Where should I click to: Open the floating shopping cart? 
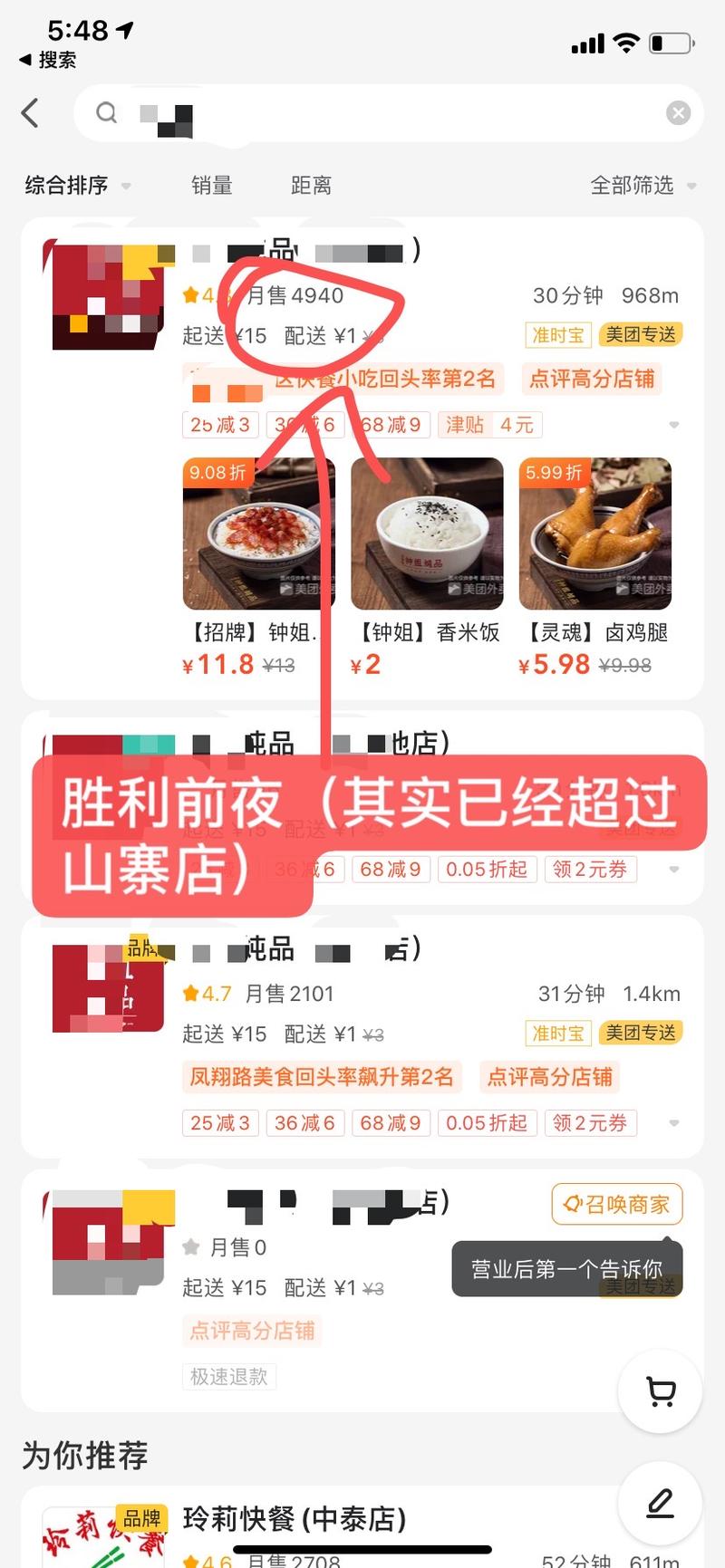(660, 1392)
